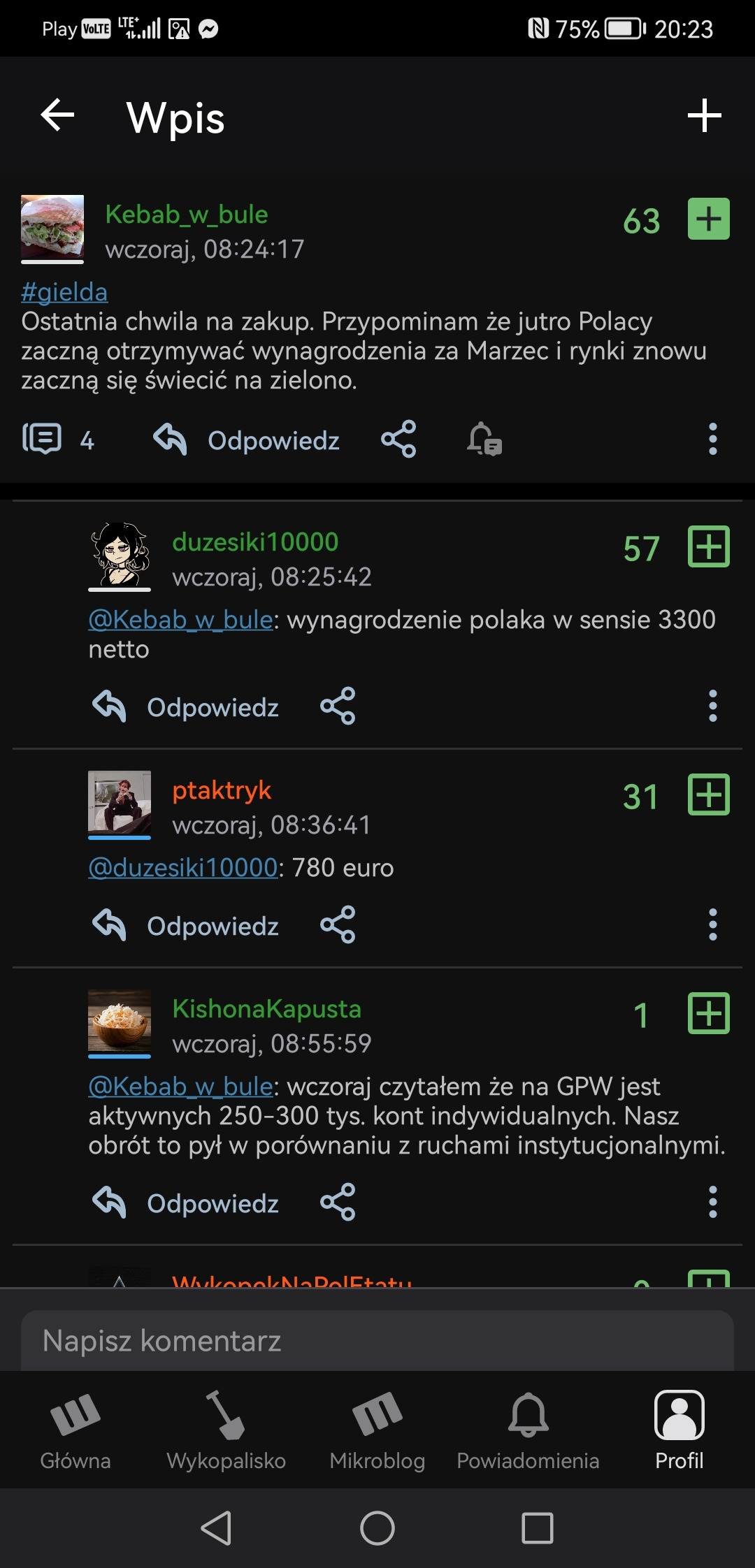The image size is (755, 1568).
Task: Plus the comment by ptaktryk
Action: click(x=708, y=794)
